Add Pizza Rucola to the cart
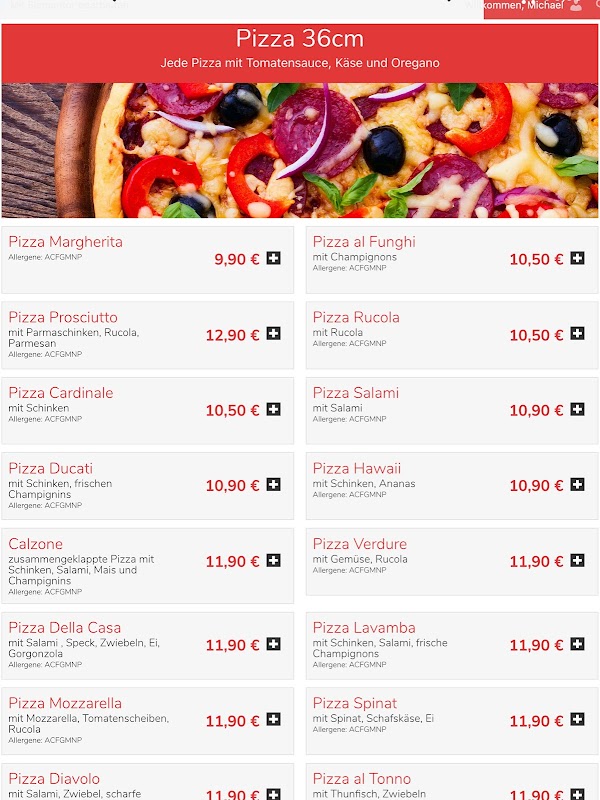This screenshot has height=800, width=600. 577,334
